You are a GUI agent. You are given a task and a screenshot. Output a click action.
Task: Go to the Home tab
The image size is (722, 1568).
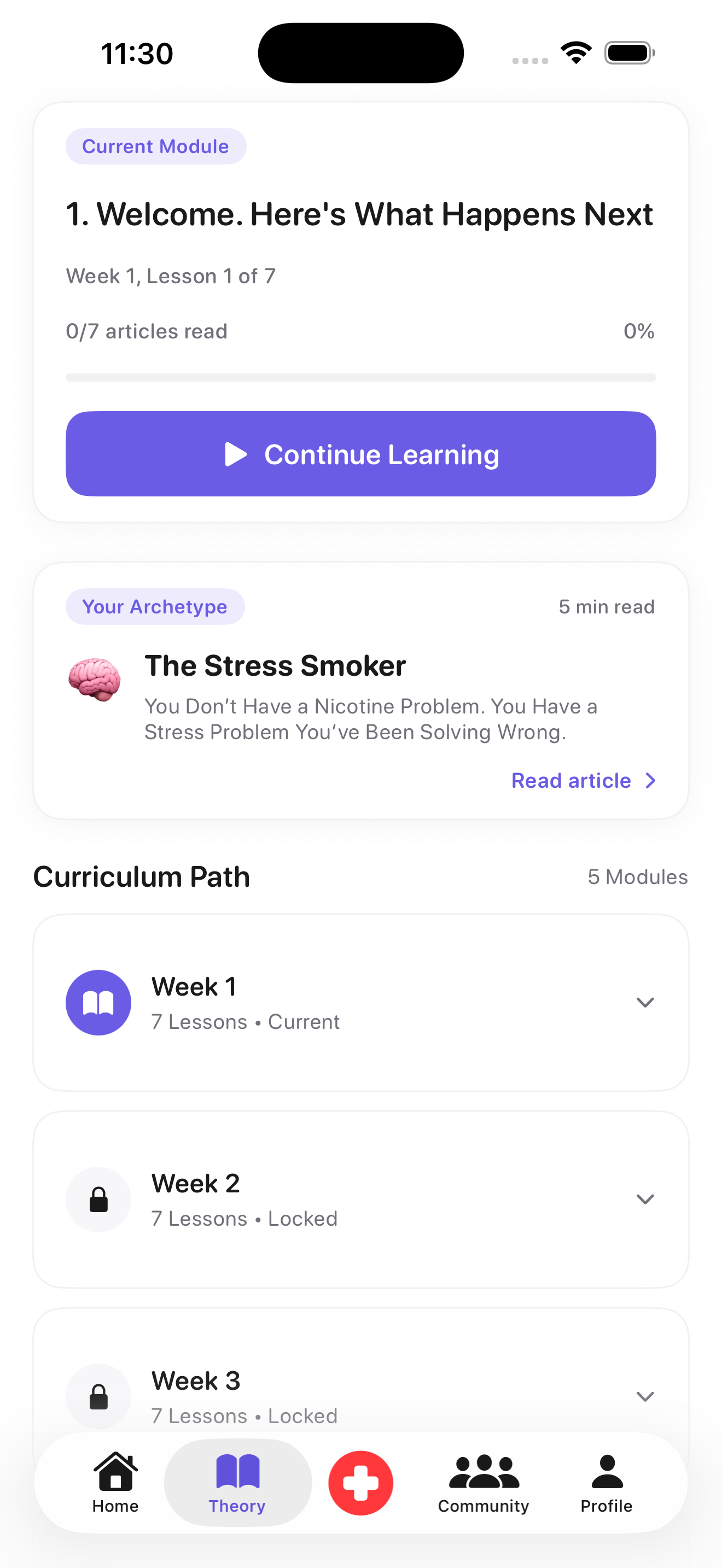[115, 1483]
